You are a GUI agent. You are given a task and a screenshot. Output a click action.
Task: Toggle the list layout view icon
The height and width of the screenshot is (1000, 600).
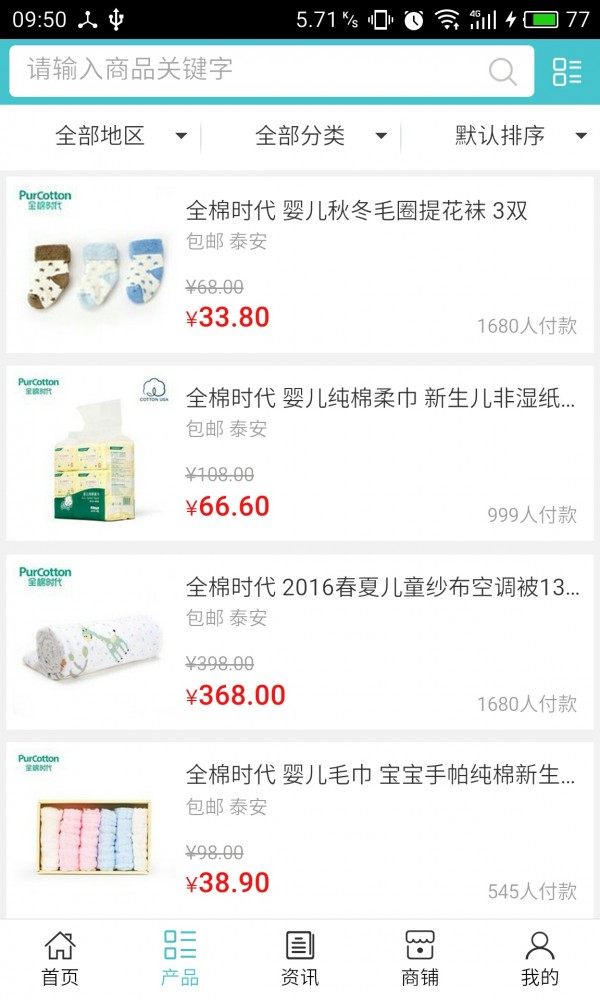click(x=567, y=71)
